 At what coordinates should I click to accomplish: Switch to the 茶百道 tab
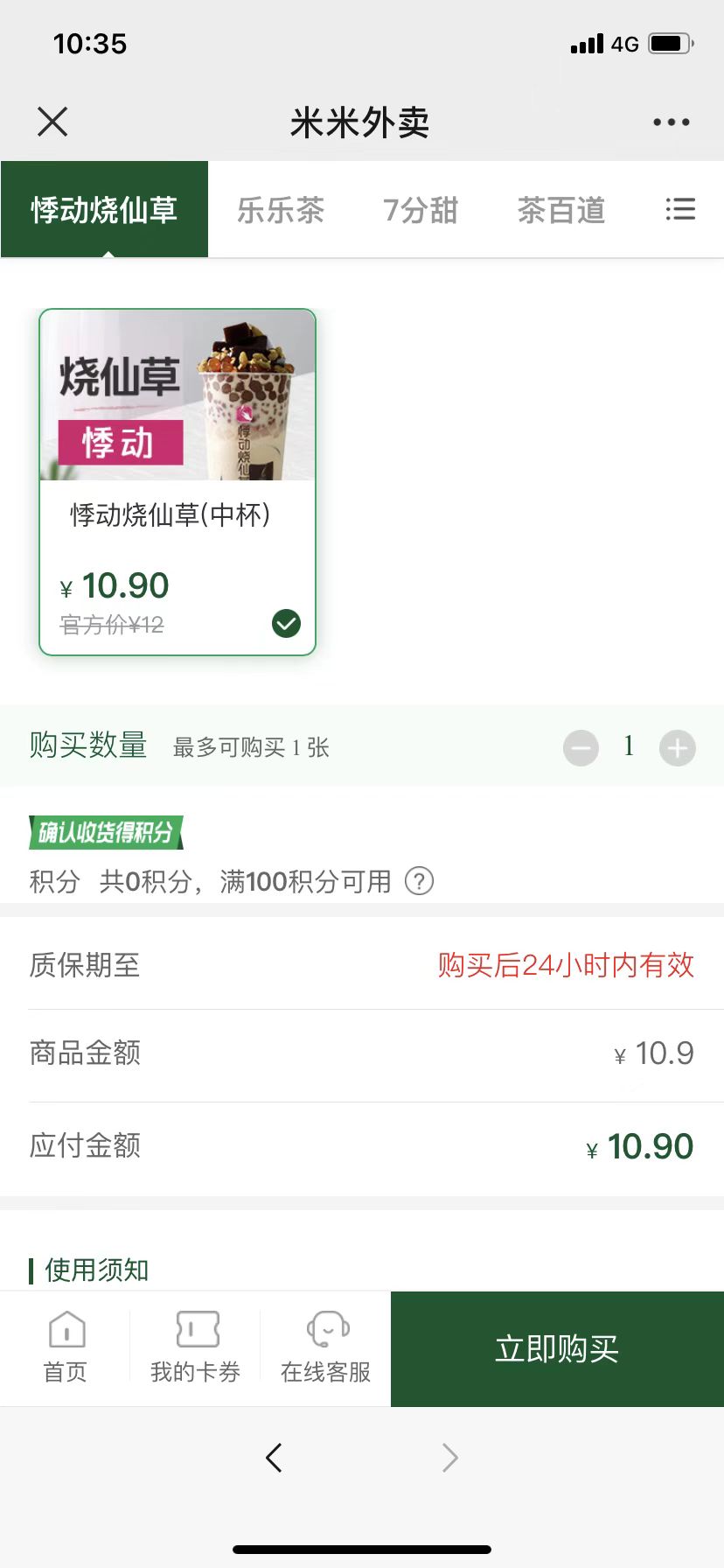click(561, 210)
